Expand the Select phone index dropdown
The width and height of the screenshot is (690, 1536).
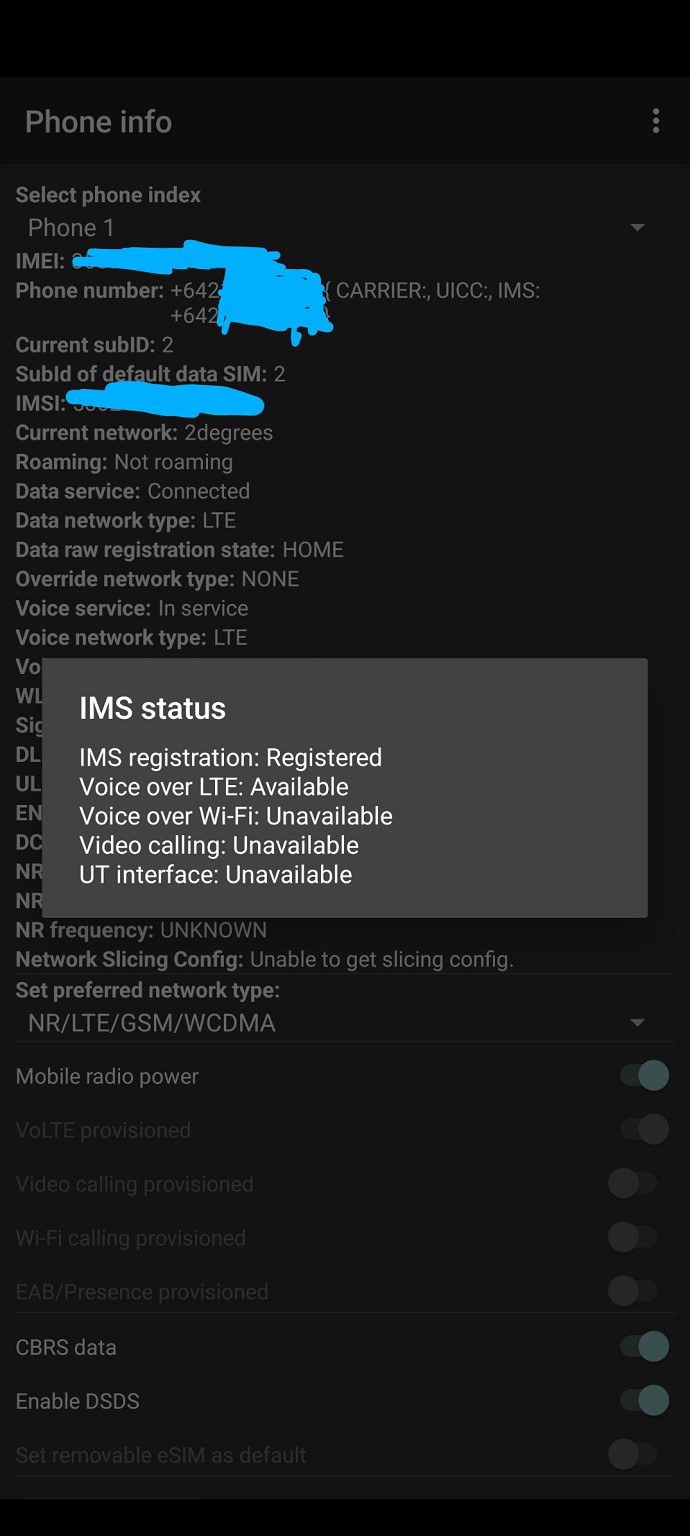click(336, 228)
